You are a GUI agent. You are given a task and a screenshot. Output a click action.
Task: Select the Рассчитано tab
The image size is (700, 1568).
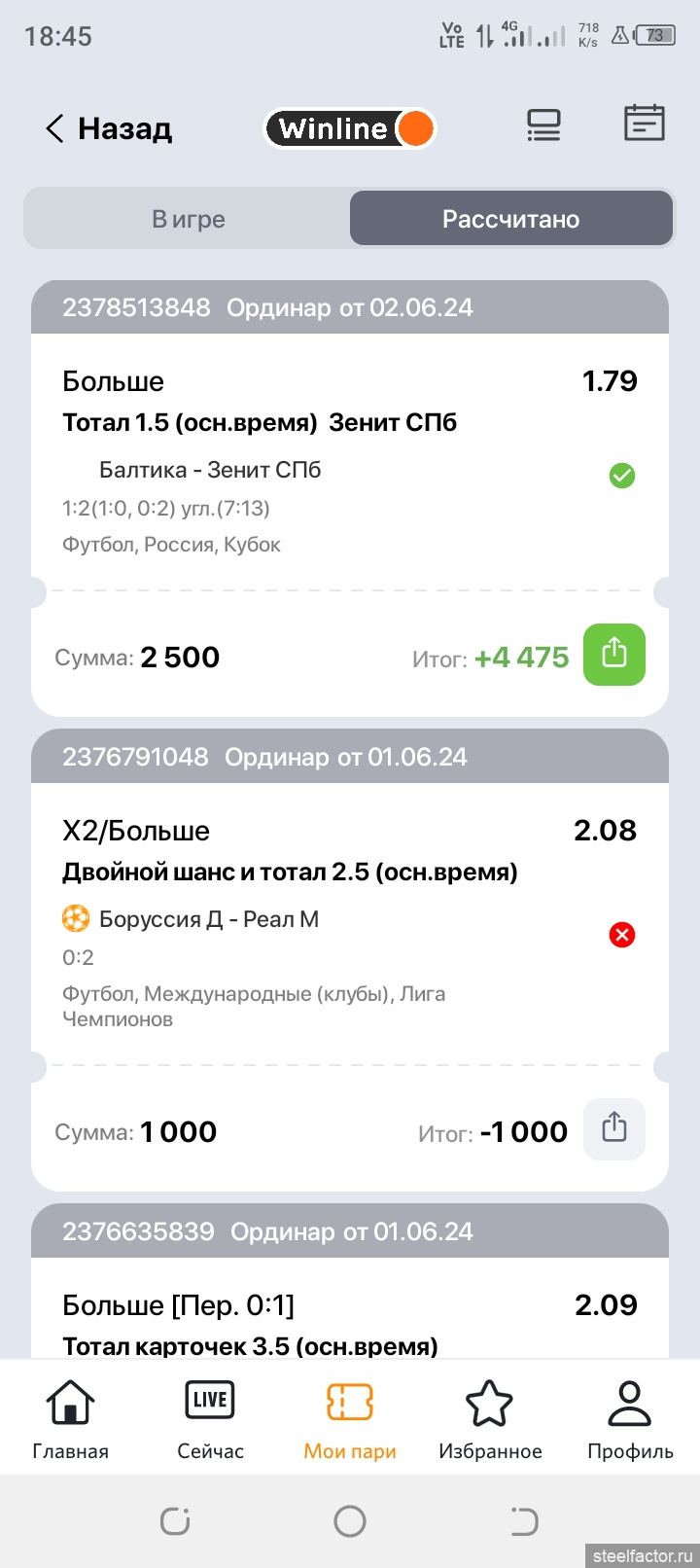[x=510, y=219]
